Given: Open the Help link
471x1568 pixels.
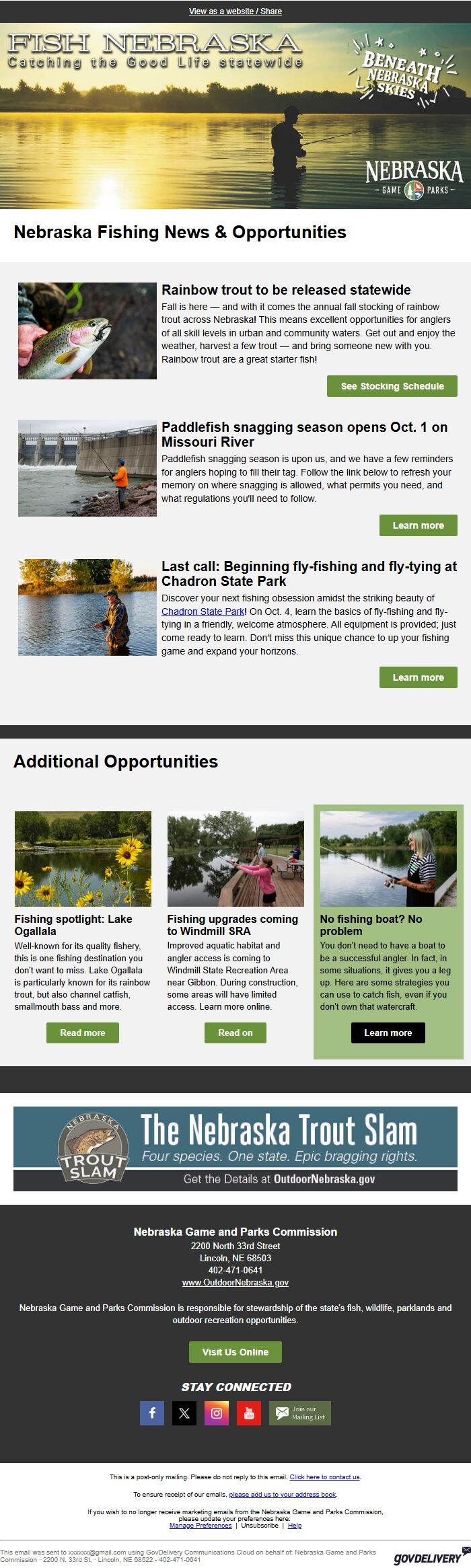Looking at the screenshot, I should point(295,1525).
